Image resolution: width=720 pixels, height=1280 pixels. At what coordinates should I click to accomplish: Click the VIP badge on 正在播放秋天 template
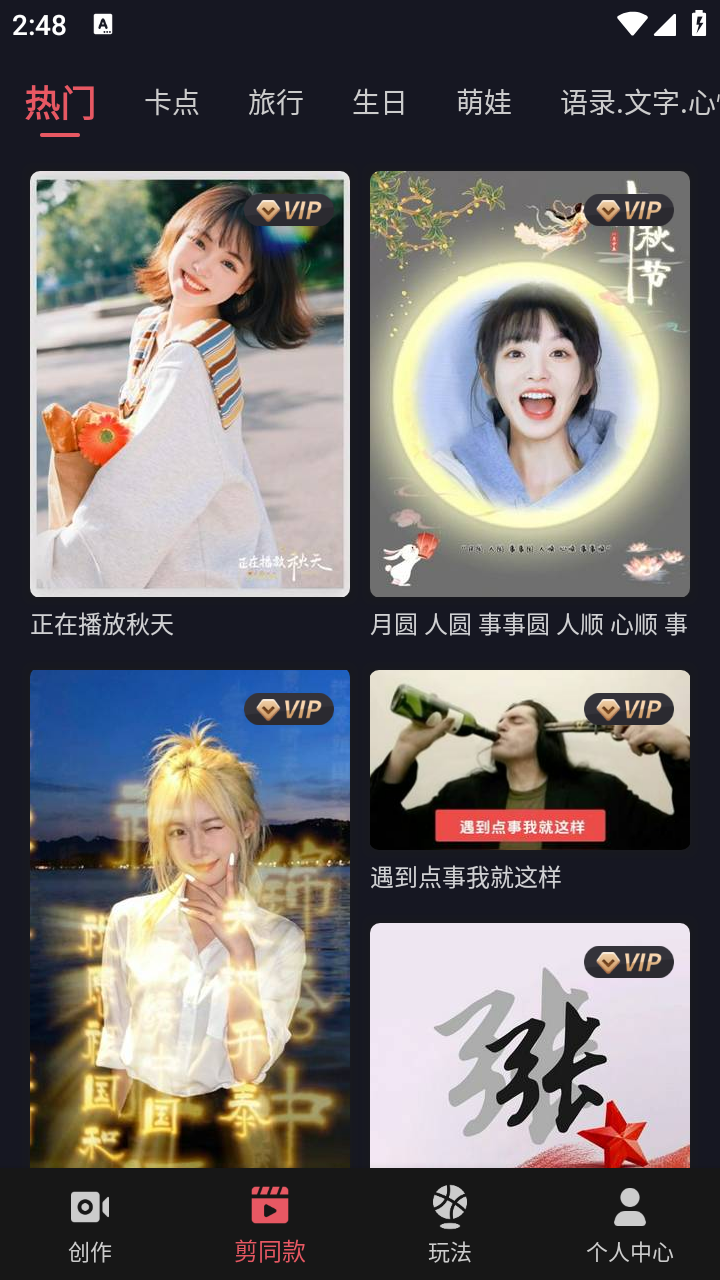click(x=289, y=210)
